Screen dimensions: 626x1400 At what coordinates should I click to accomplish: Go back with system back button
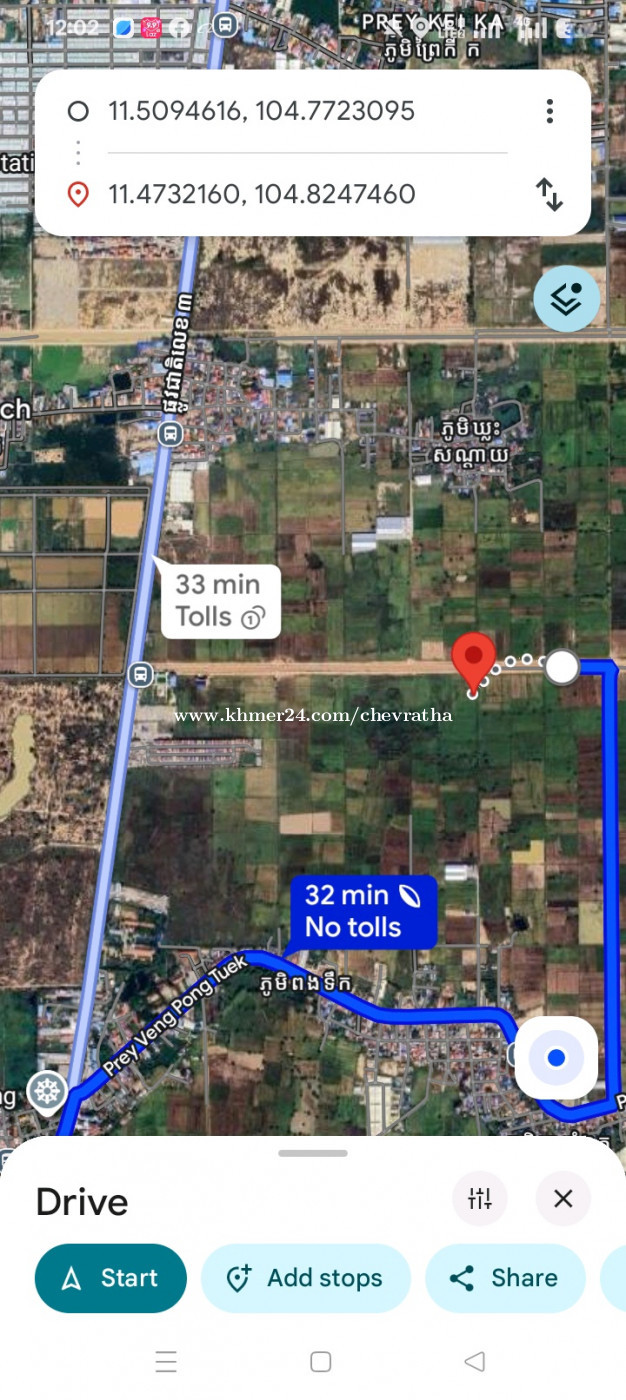[x=475, y=1361]
